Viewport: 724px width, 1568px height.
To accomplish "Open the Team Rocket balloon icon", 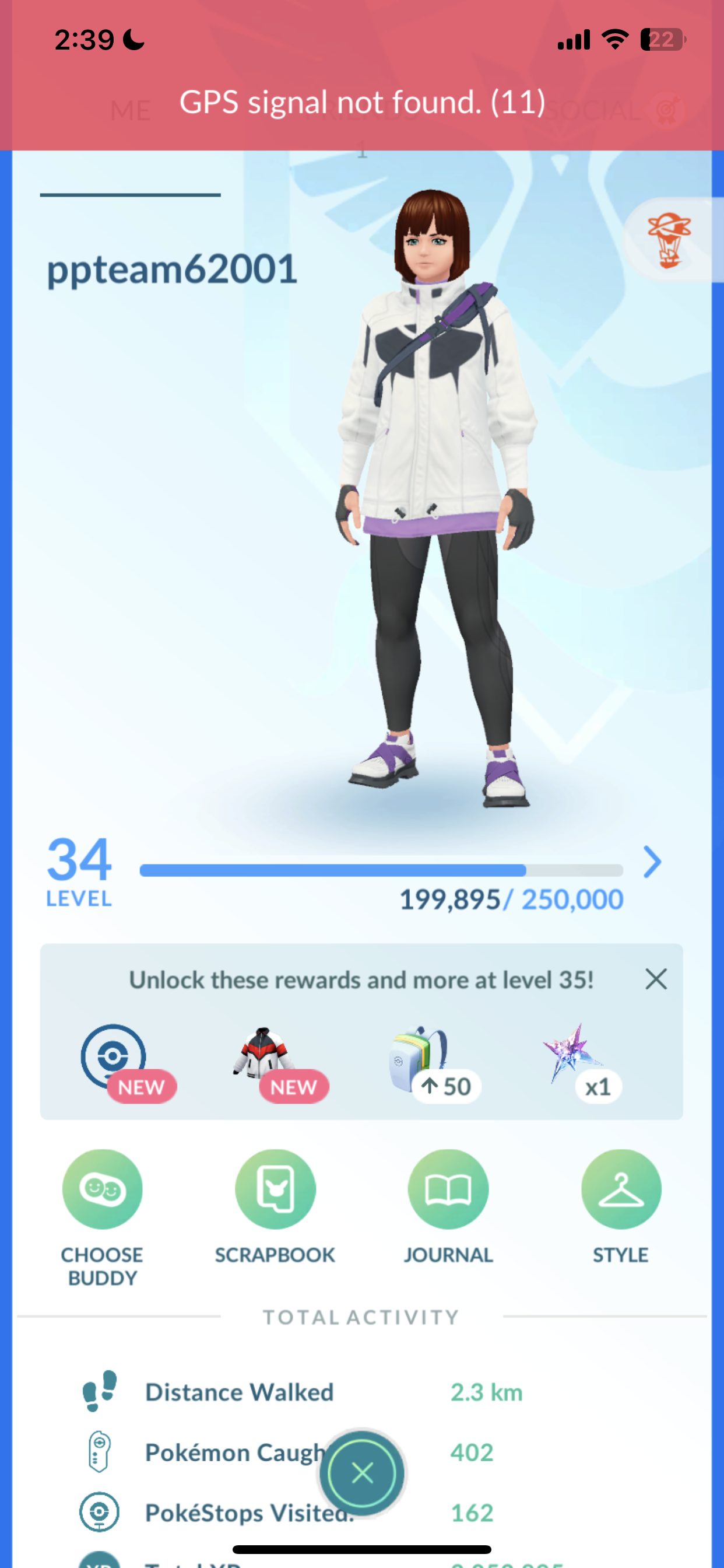I will click(x=668, y=240).
